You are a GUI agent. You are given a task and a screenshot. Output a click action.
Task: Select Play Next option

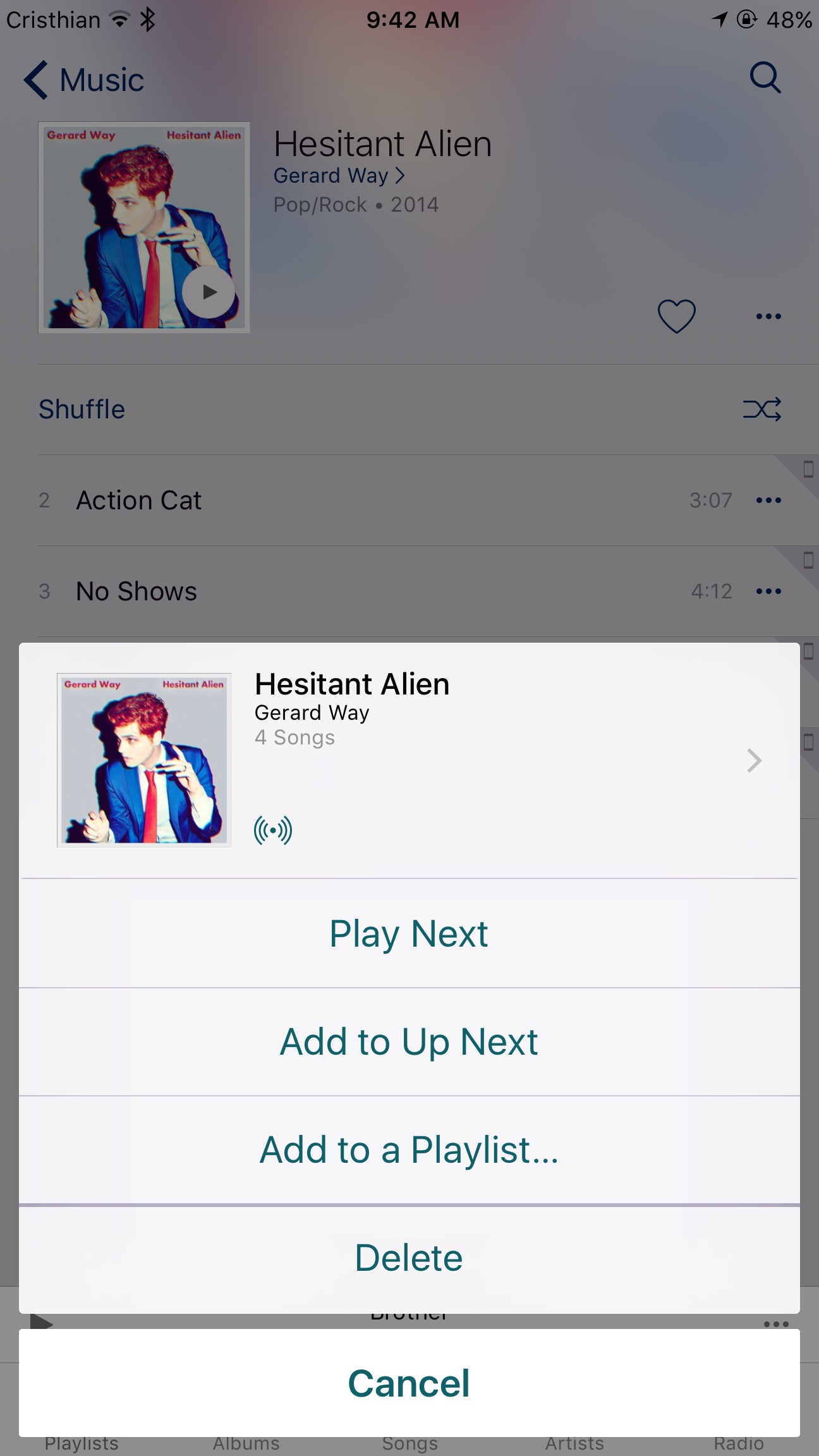pyautogui.click(x=409, y=933)
